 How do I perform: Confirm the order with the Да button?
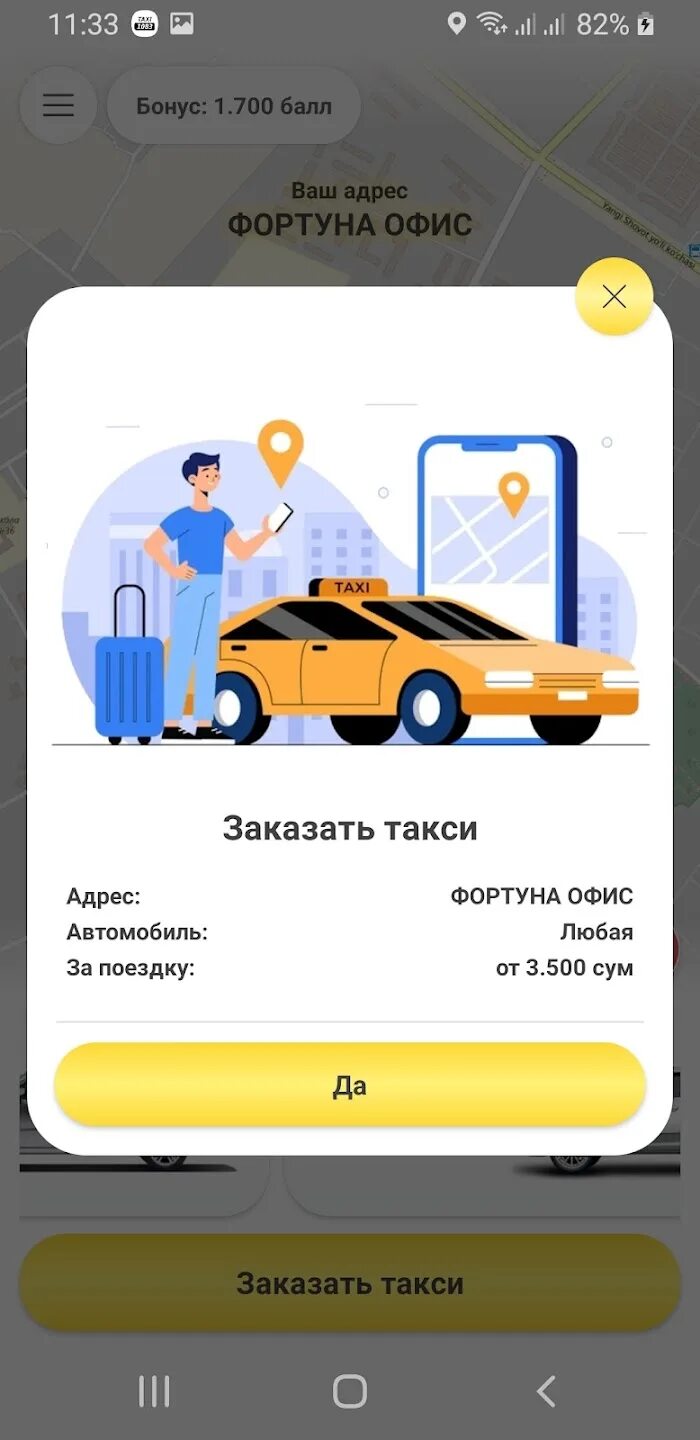coord(350,1086)
